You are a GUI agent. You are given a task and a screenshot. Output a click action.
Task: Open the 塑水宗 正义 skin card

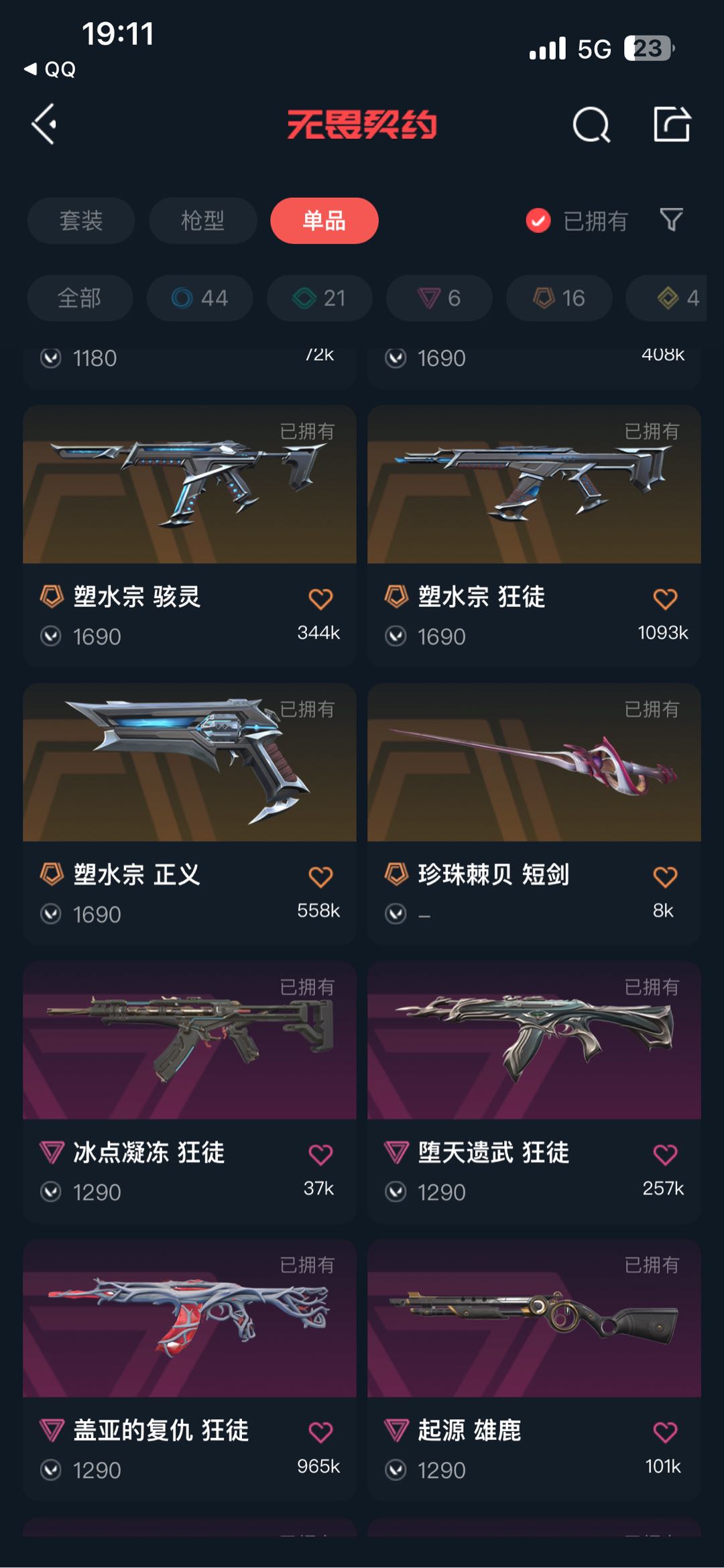click(189, 763)
